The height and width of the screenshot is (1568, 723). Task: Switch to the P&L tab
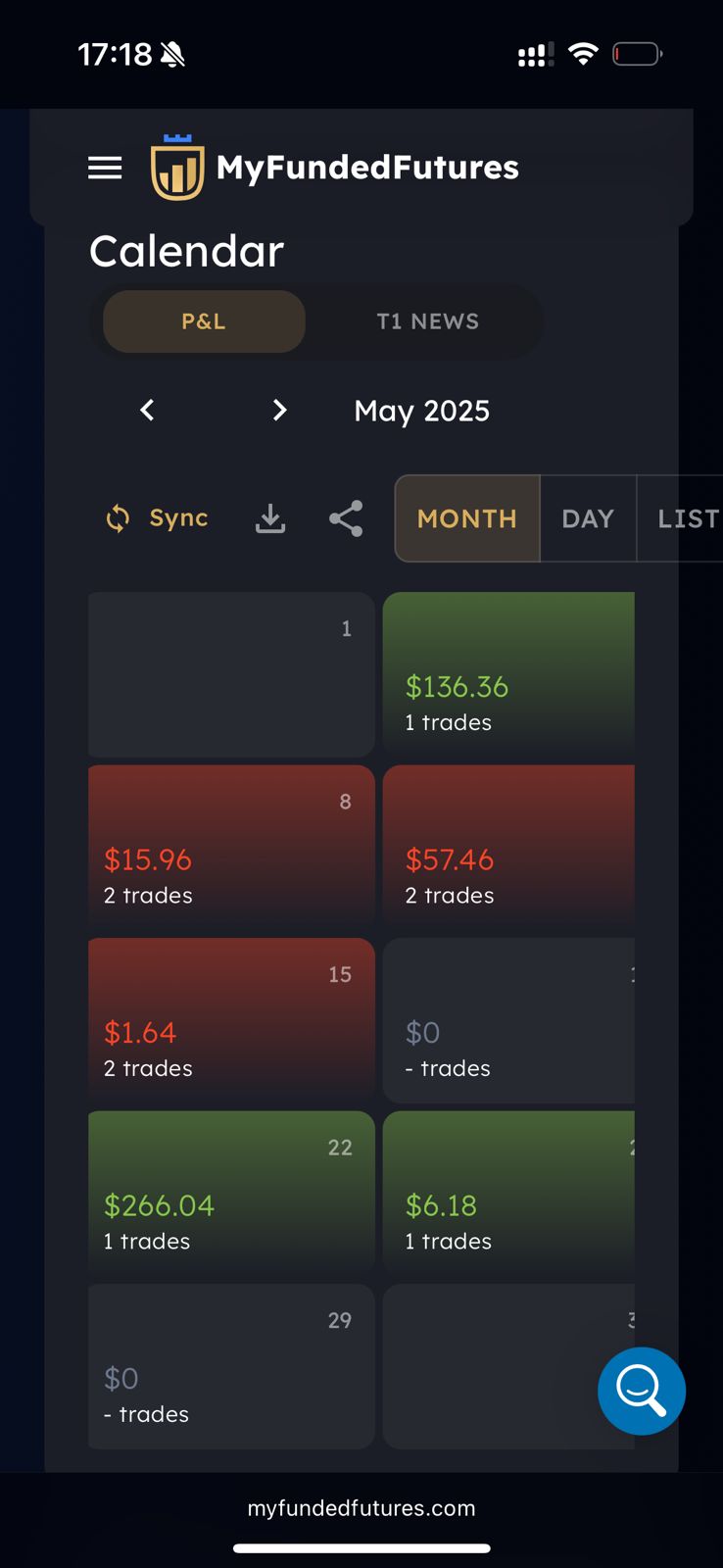pyautogui.click(x=204, y=321)
